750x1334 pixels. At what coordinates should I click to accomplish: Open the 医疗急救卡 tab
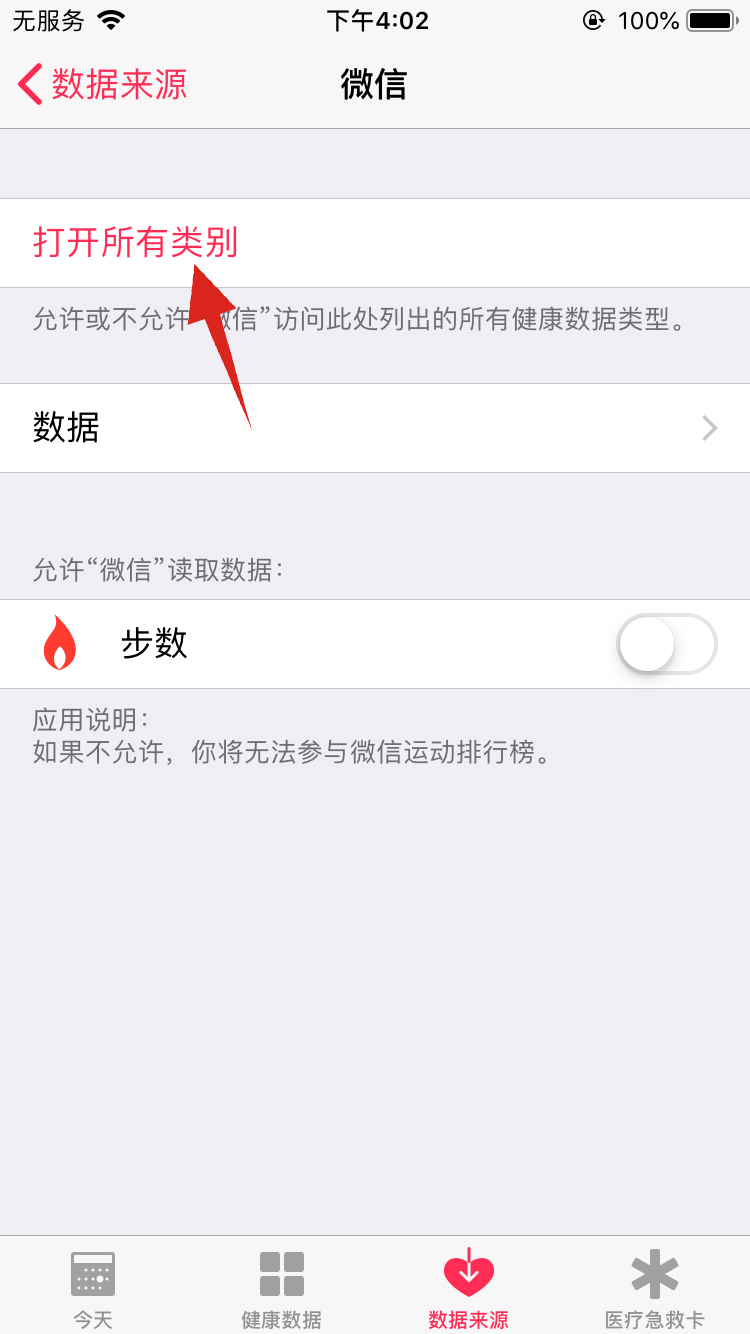point(655,1288)
